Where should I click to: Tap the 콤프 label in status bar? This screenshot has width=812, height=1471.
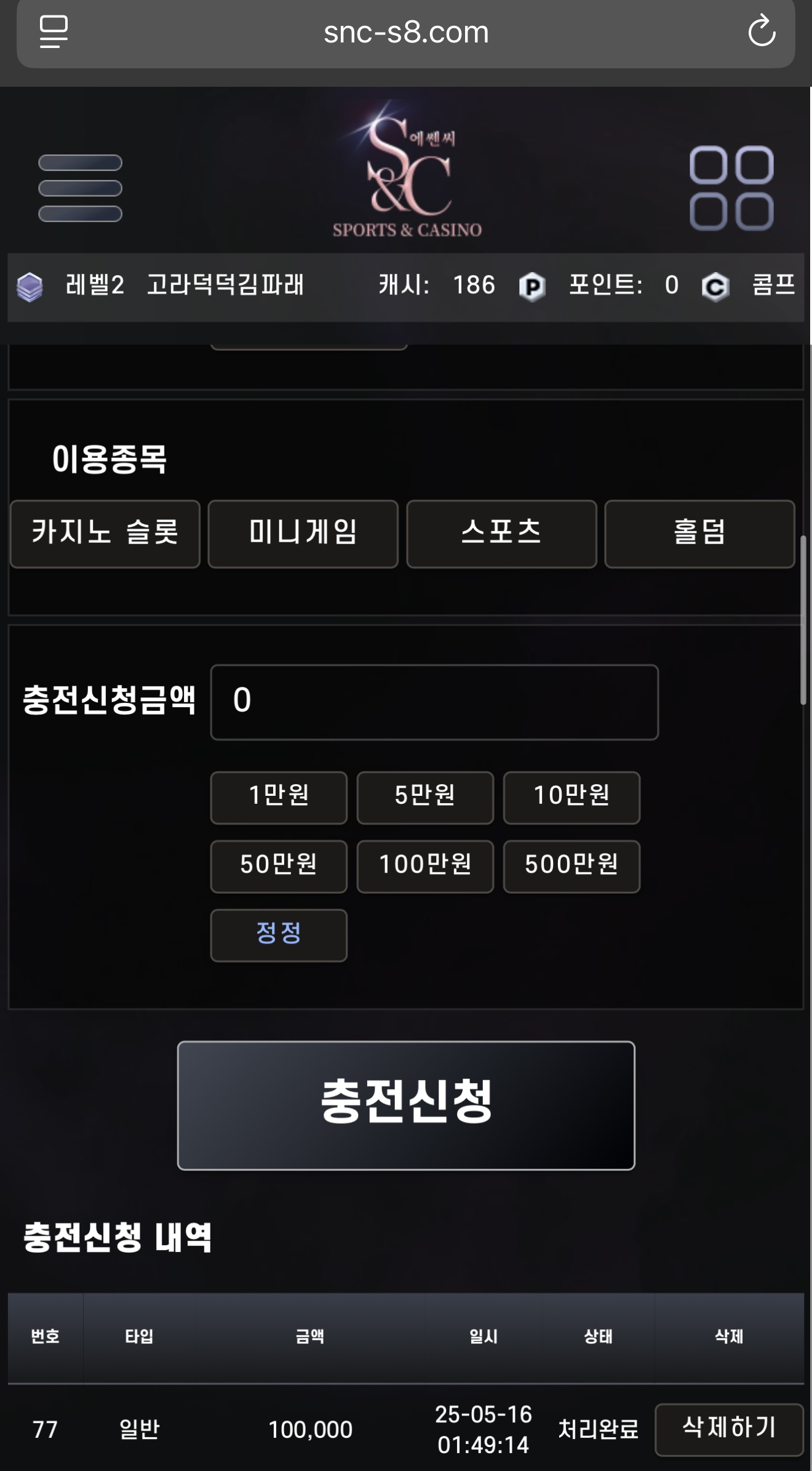pos(773,285)
